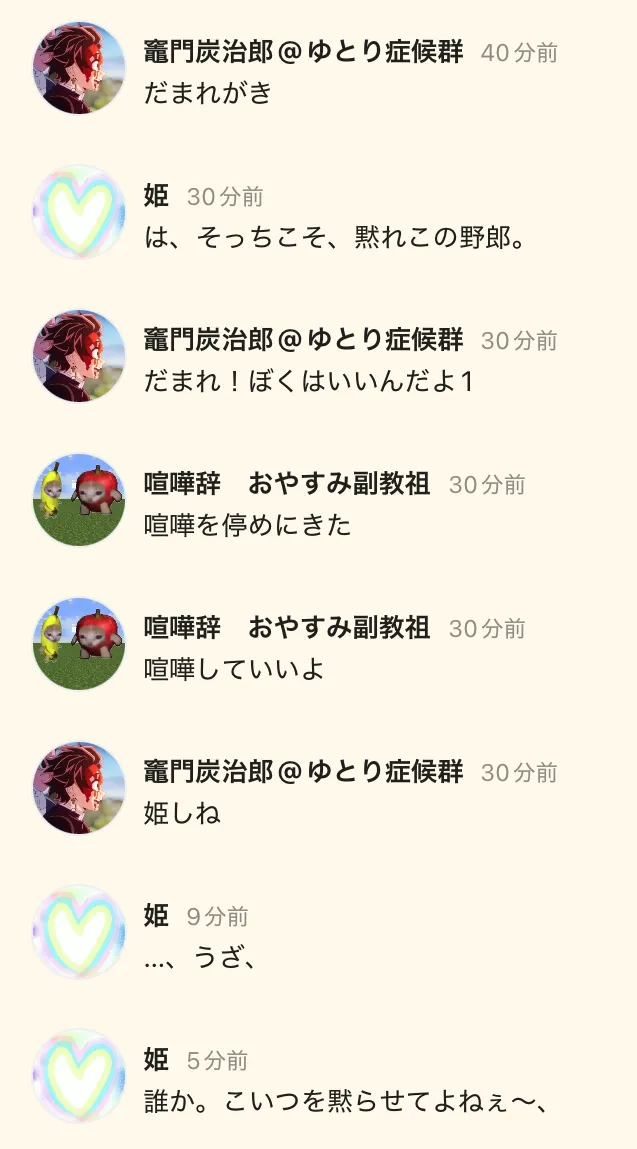Open 姫's avatar beside 誰か。こいつを黙らせてよねぇ〜
The height and width of the screenshot is (1149, 637).
[x=79, y=1076]
